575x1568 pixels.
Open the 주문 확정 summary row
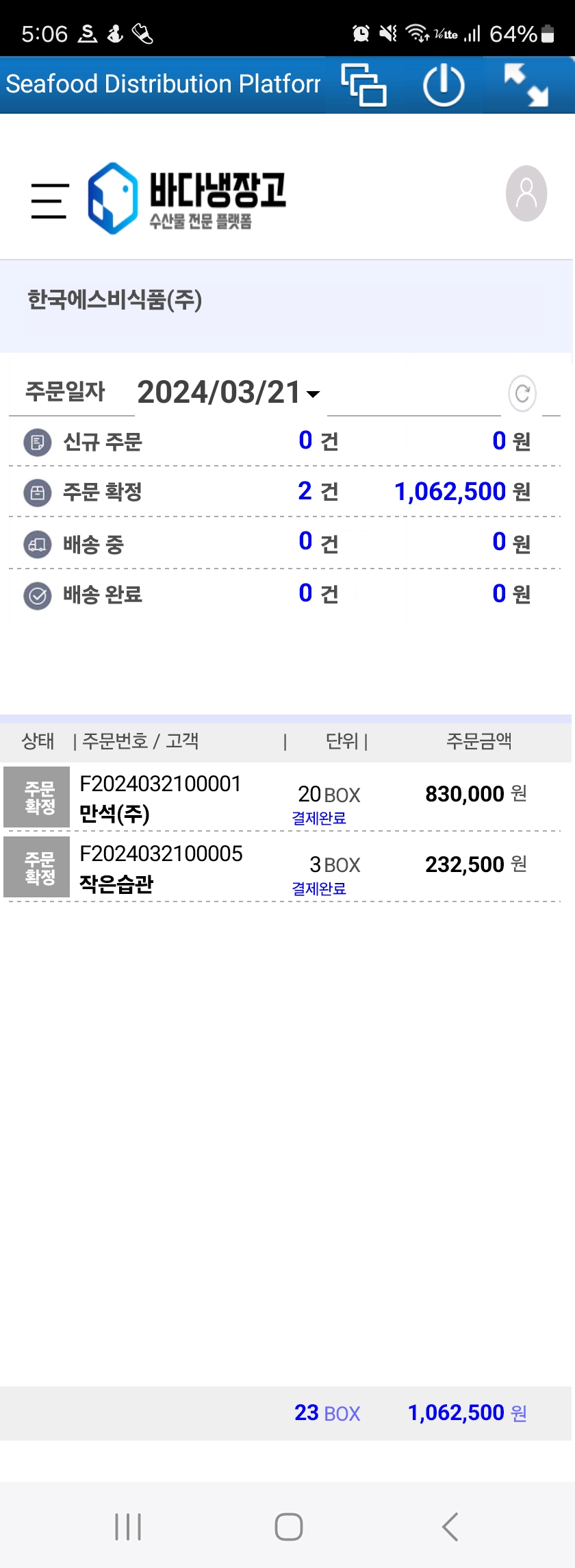[x=284, y=492]
